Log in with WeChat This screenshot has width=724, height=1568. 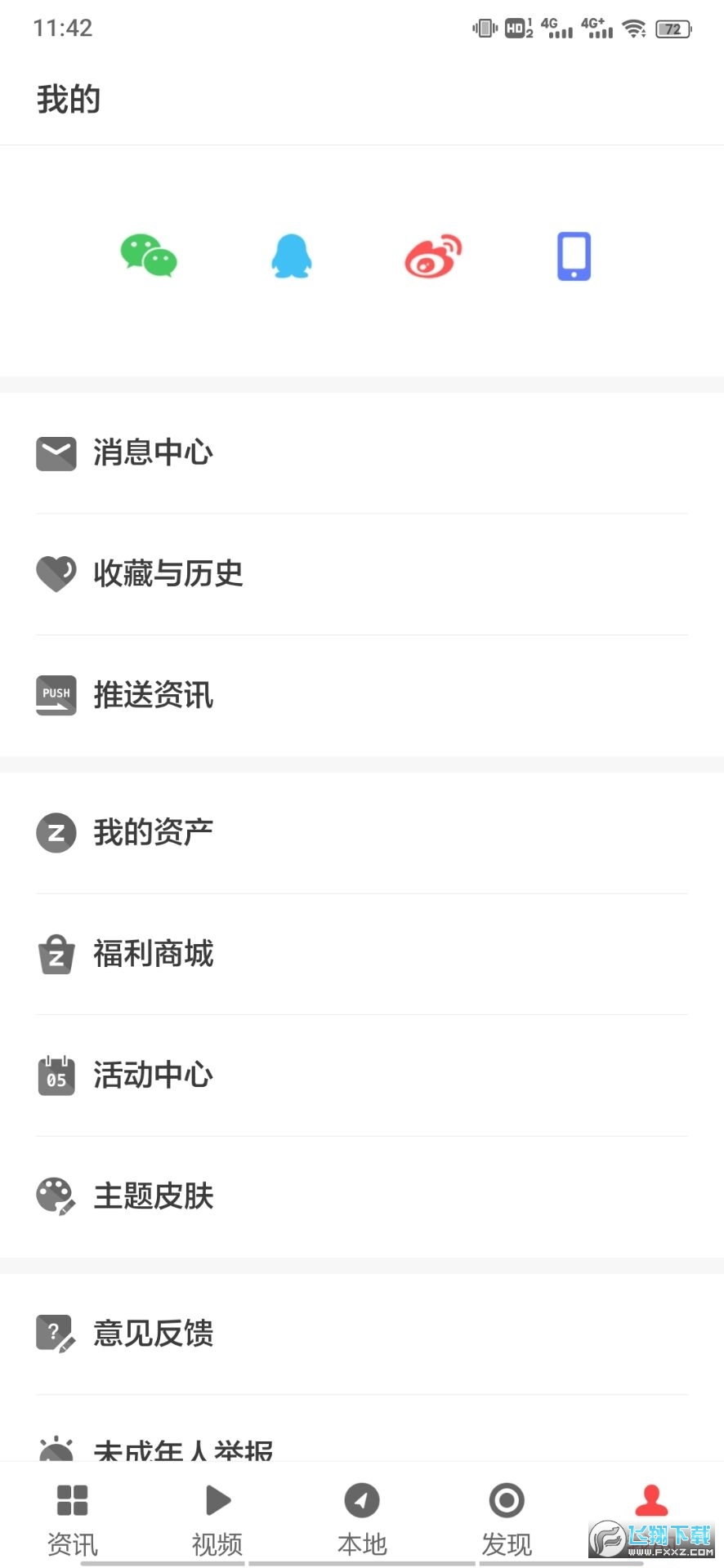(x=149, y=256)
